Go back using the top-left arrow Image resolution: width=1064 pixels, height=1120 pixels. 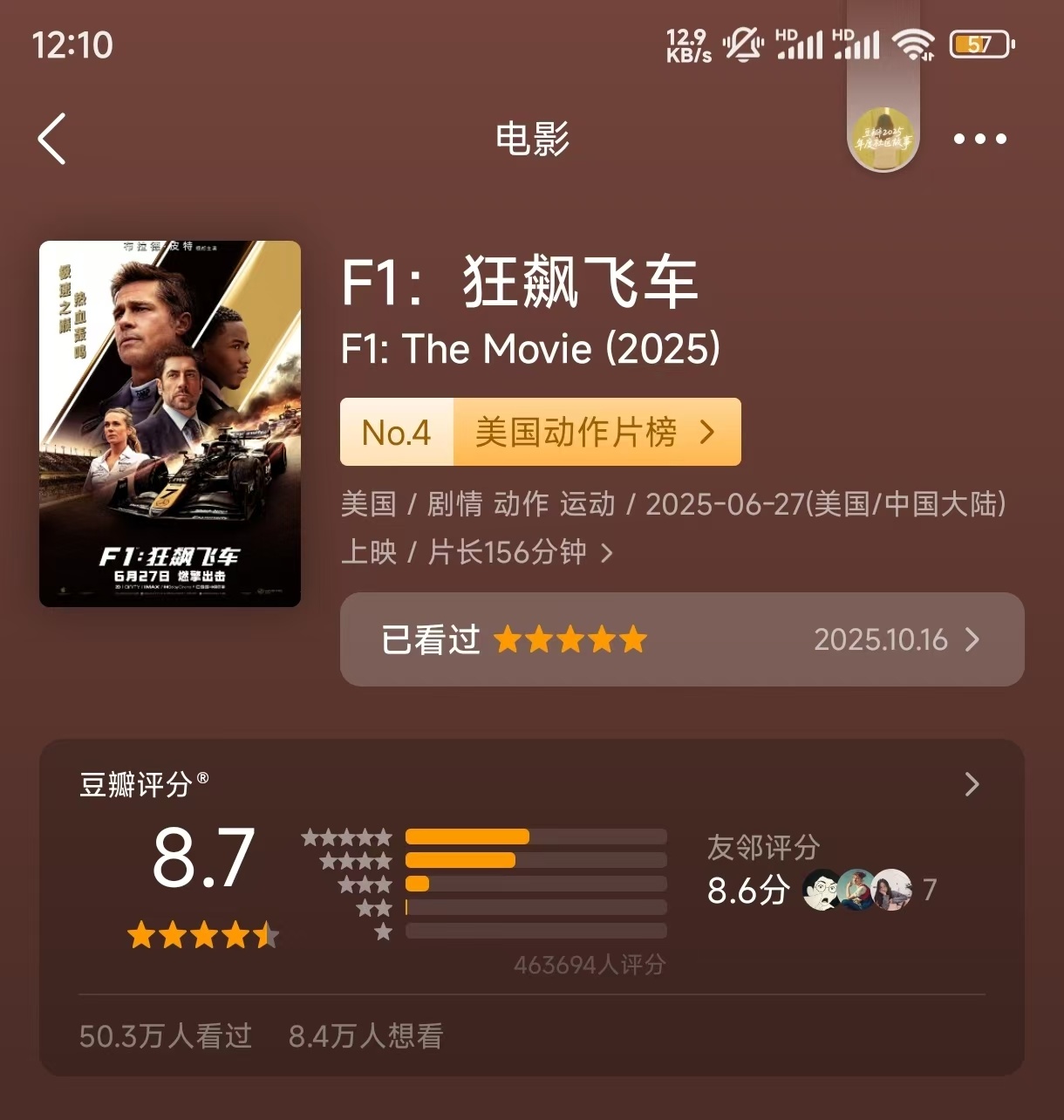pyautogui.click(x=52, y=139)
